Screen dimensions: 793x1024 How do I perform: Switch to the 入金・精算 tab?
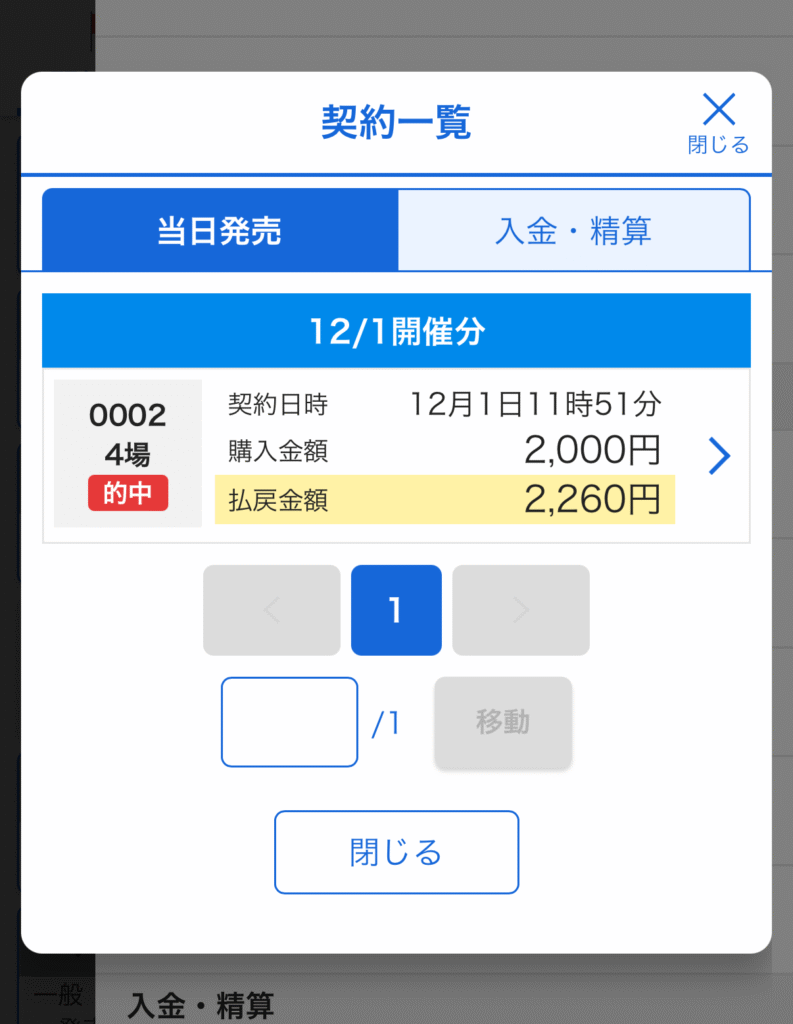tap(573, 230)
